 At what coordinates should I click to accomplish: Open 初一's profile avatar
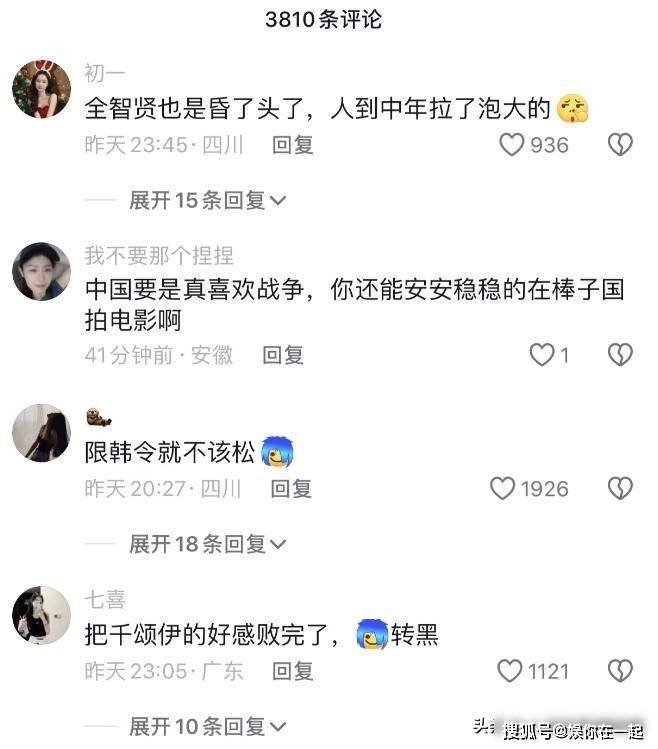click(x=41, y=90)
